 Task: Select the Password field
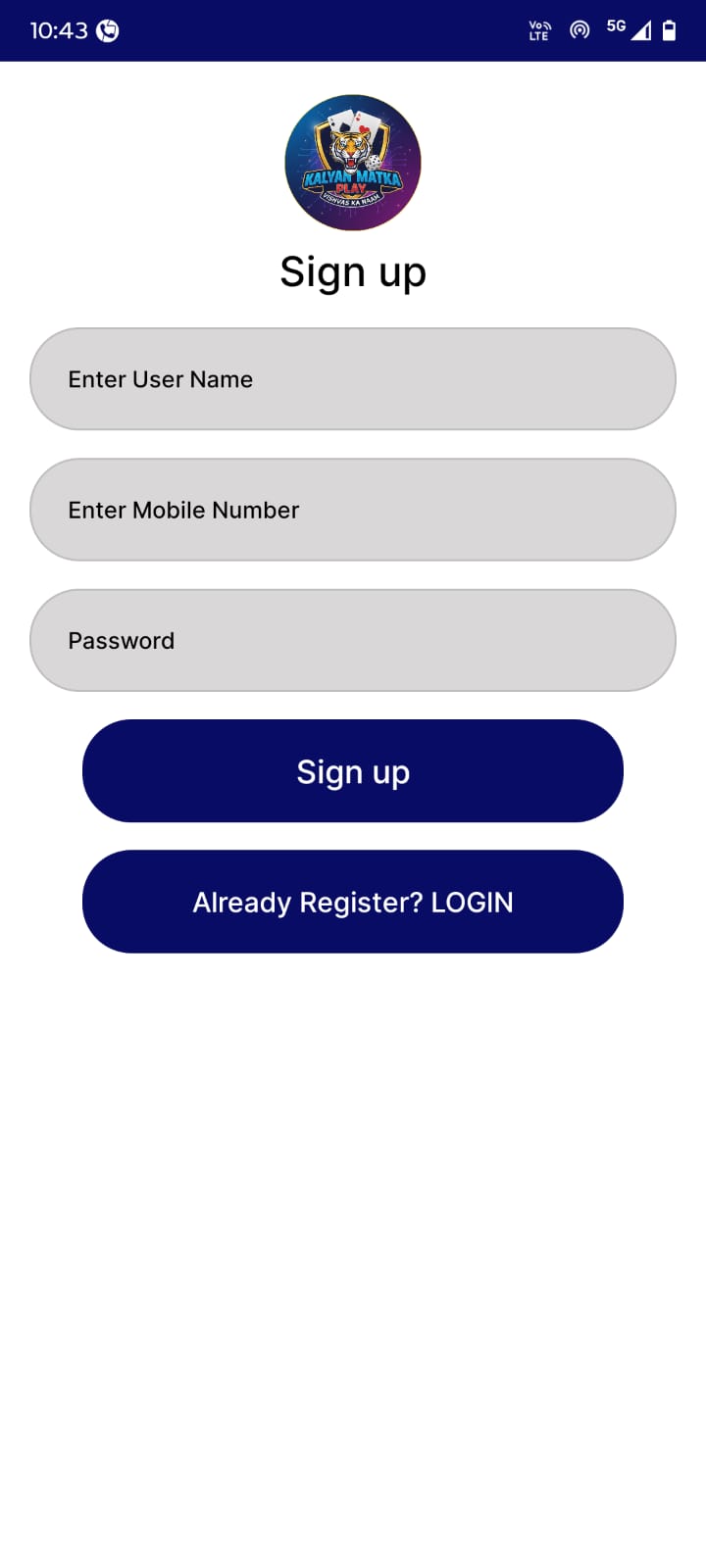click(x=353, y=640)
